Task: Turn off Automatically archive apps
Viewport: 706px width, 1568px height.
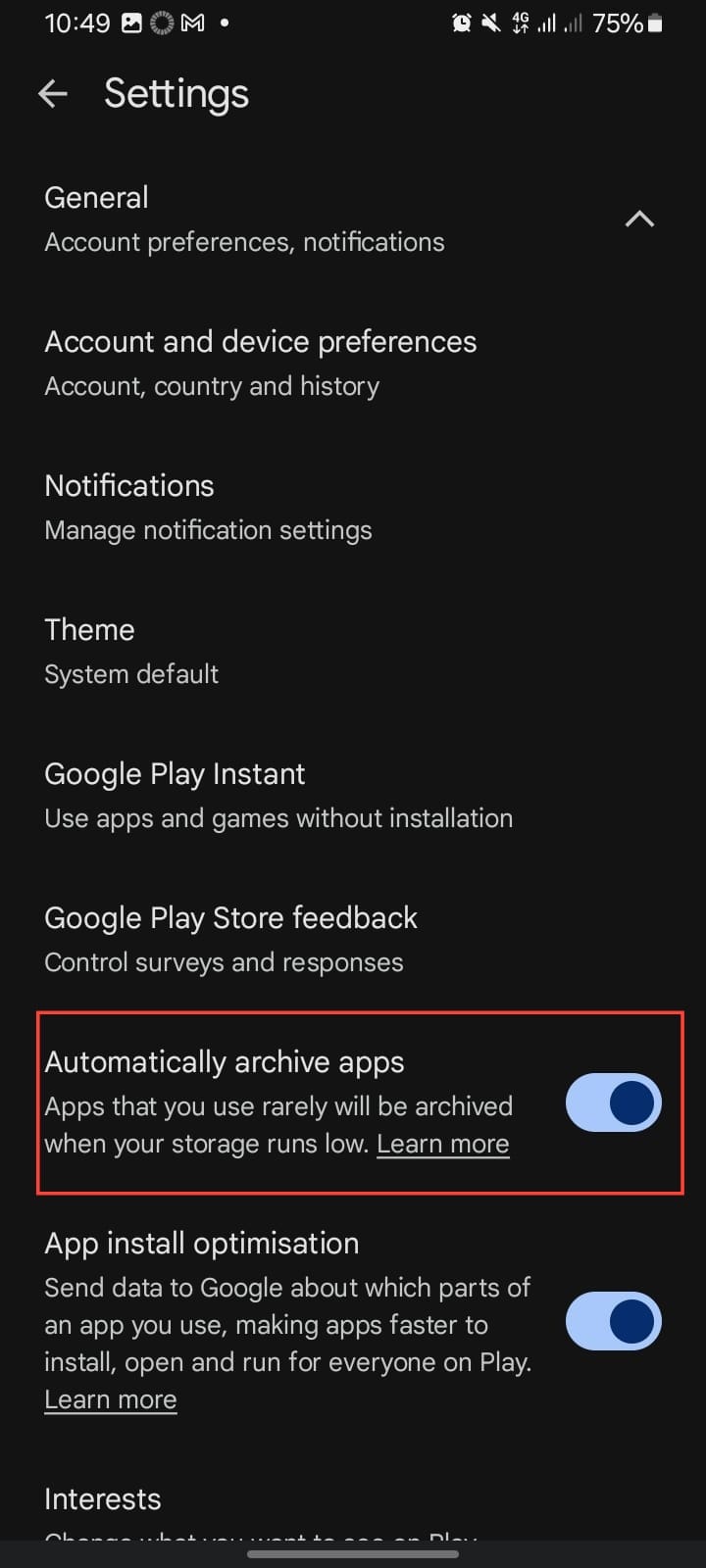Action: point(613,1102)
